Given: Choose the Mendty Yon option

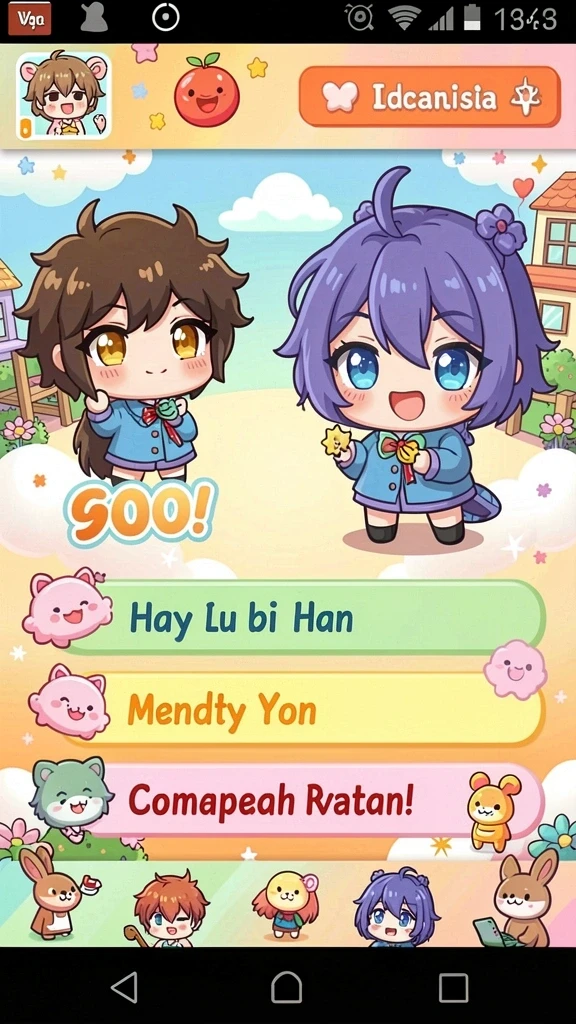Looking at the screenshot, I should pos(304,709).
